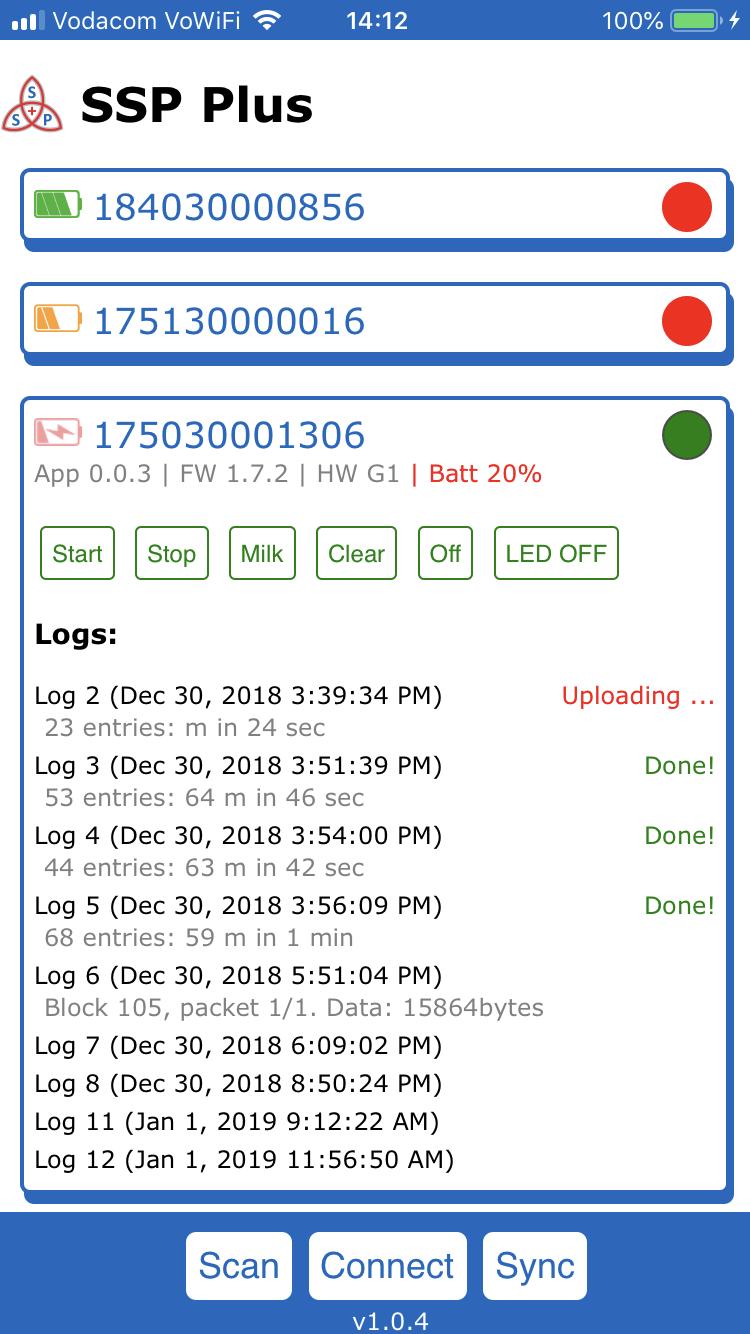Select Log 8 entry
Screen dimensions: 750x1334
click(375, 1084)
